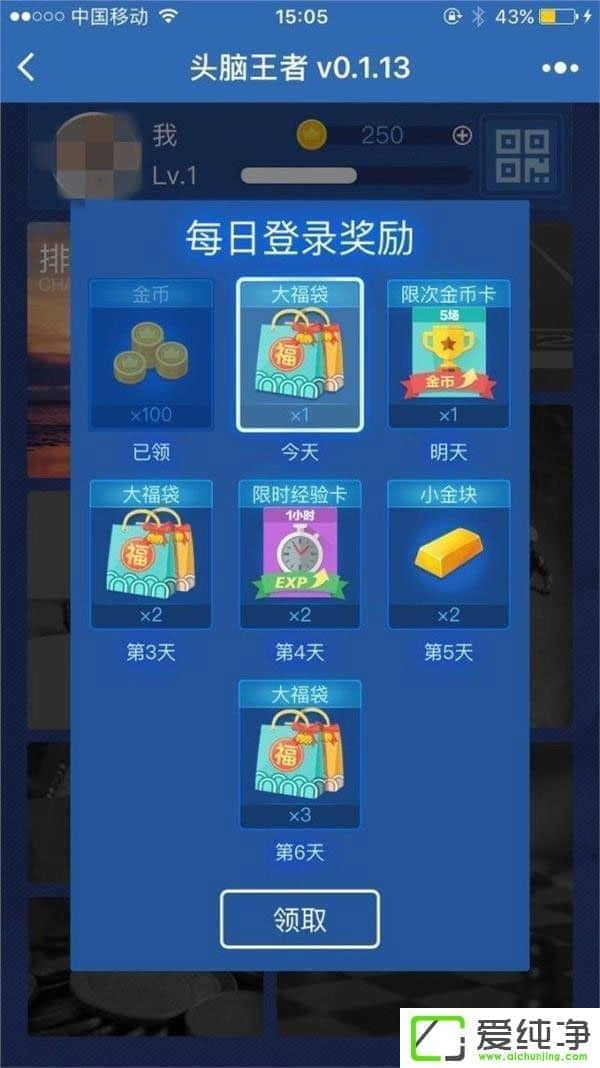Open the three-dot overflow menu
Viewport: 600px width, 1068px height.
(560, 68)
